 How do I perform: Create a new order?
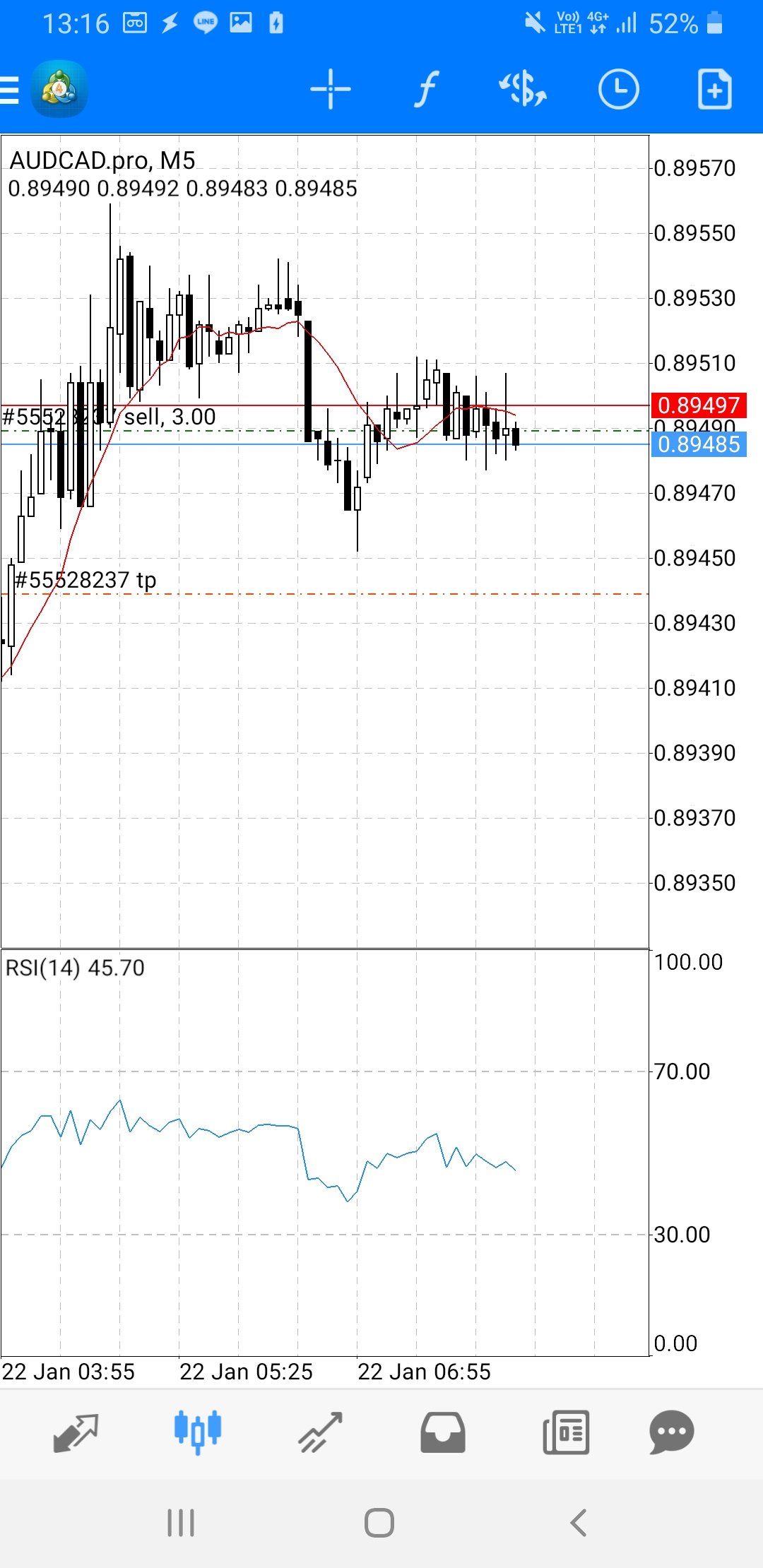(x=714, y=90)
